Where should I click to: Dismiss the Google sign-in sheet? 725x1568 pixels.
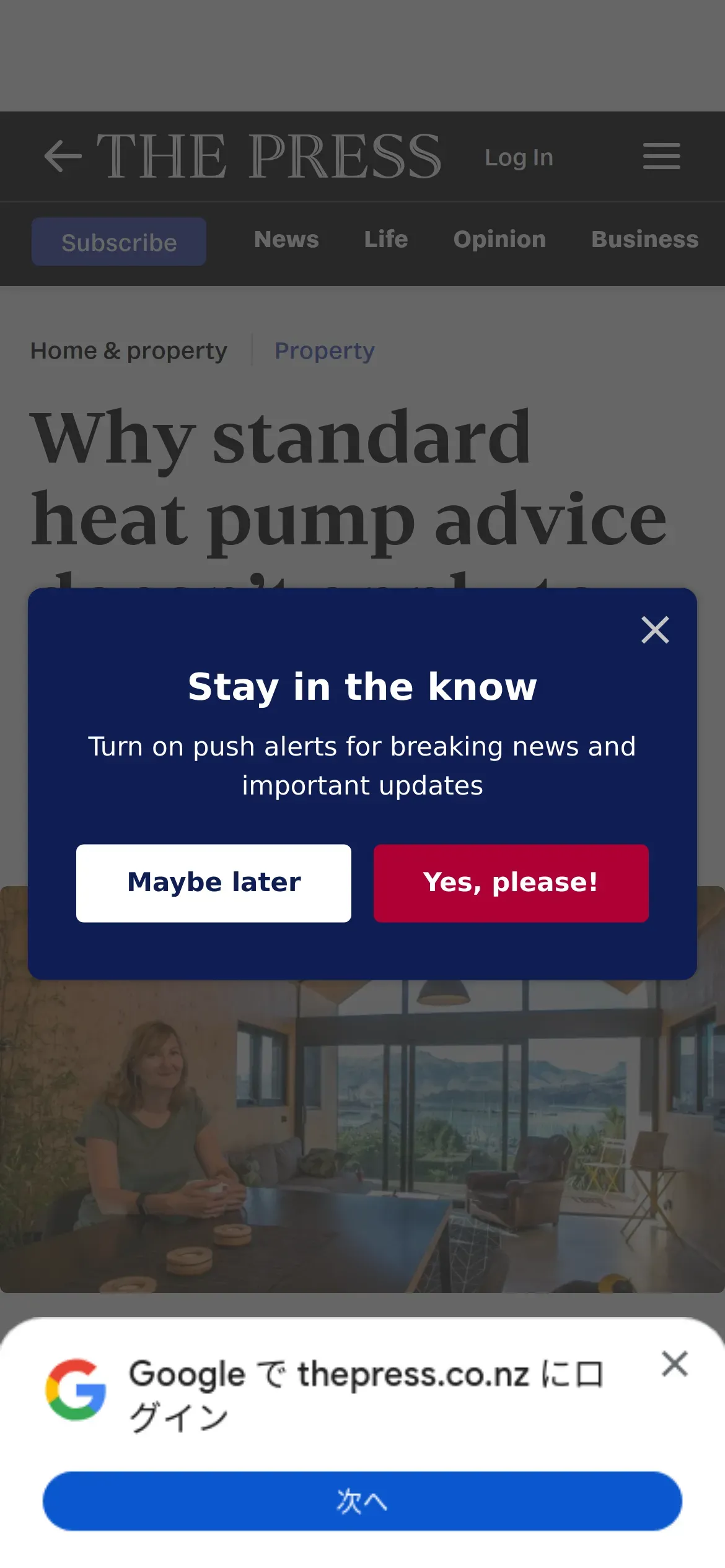pos(675,1364)
